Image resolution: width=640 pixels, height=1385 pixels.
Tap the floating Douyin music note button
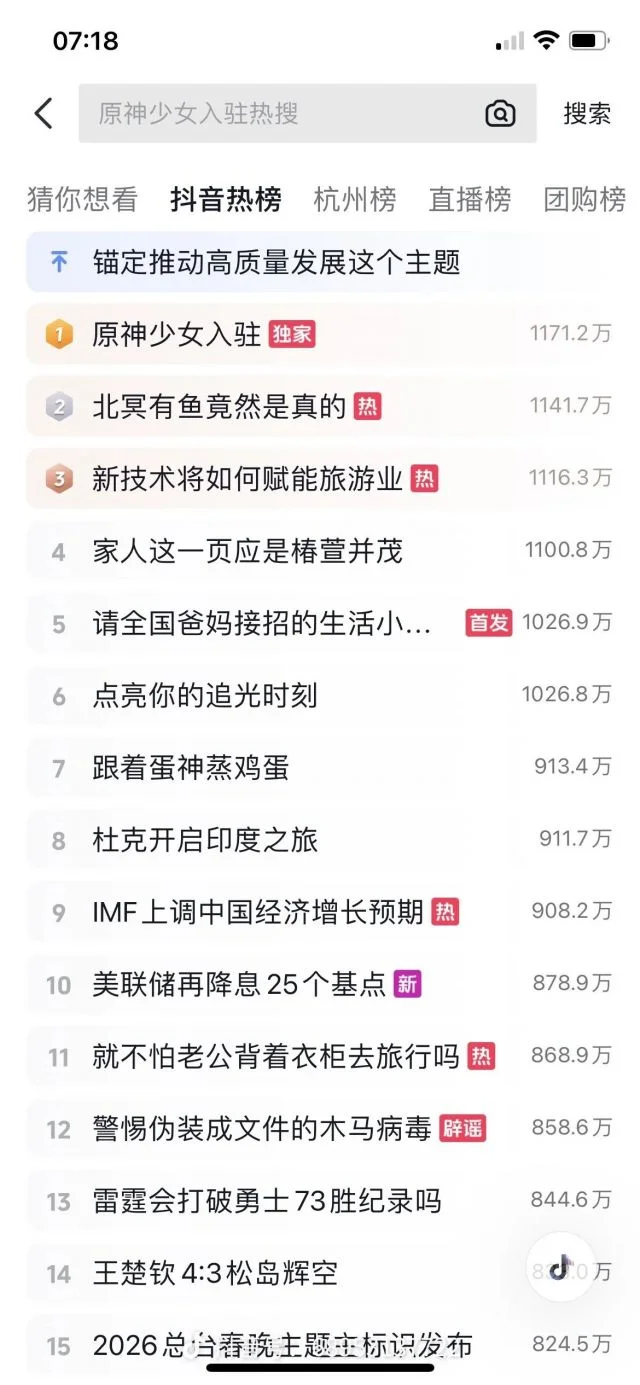[561, 1267]
